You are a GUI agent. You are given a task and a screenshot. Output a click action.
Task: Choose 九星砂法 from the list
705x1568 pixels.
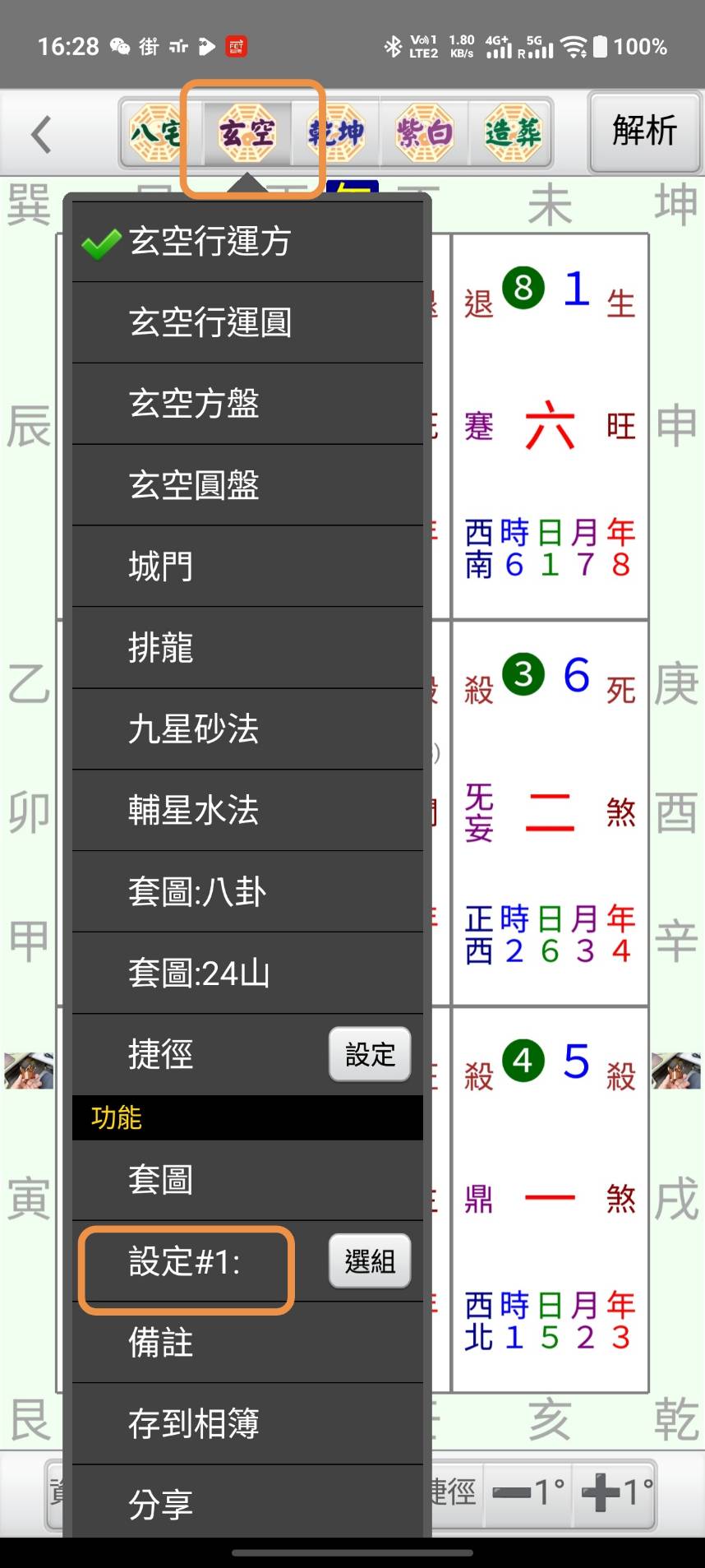coord(247,729)
